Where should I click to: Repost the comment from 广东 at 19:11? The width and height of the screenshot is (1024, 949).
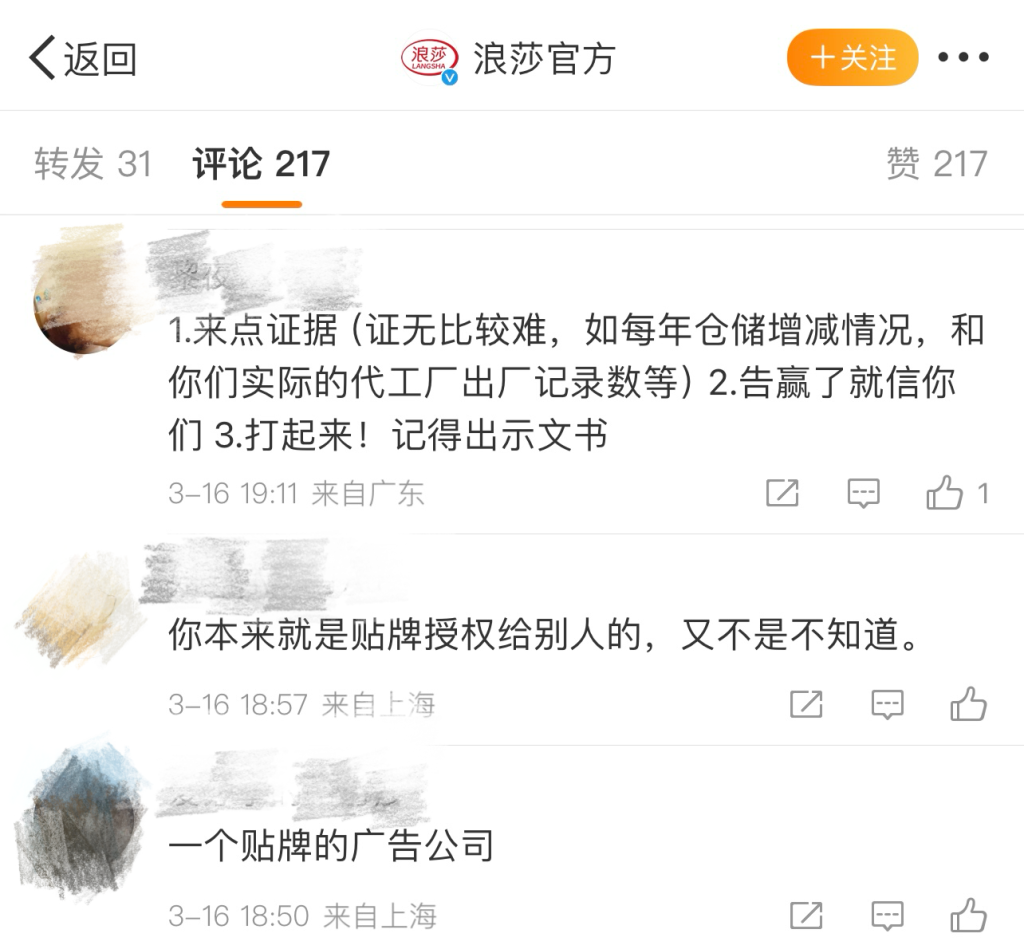pyautogui.click(x=782, y=492)
